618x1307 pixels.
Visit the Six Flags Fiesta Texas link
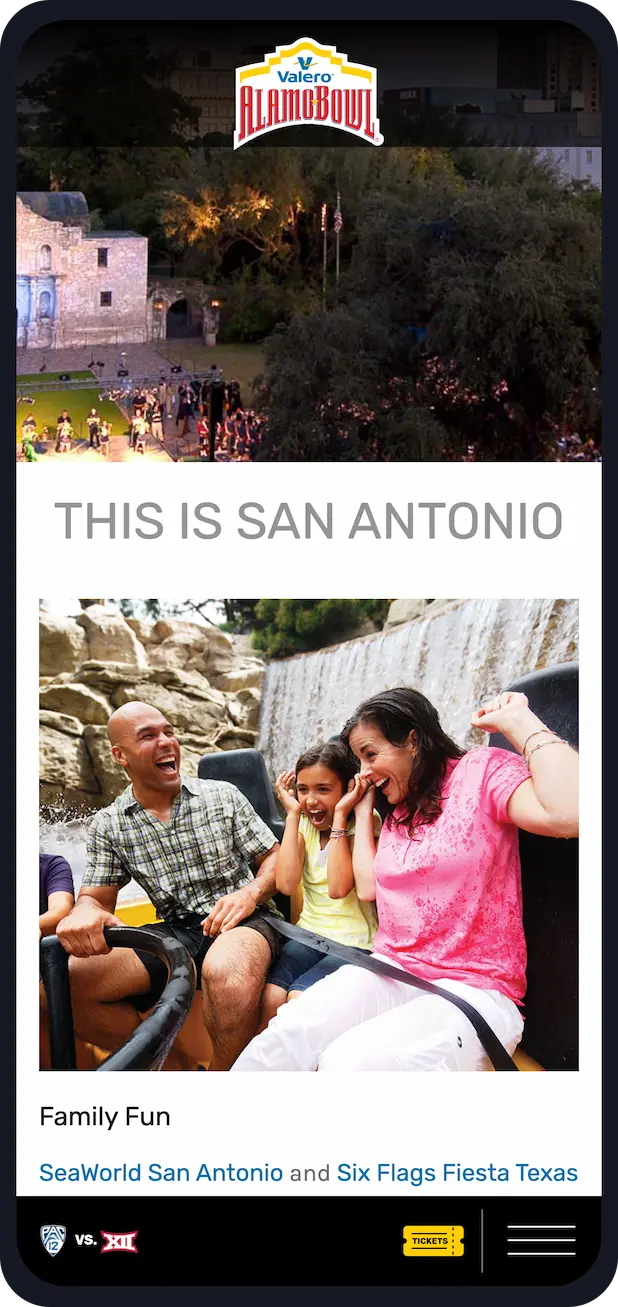point(457,1173)
